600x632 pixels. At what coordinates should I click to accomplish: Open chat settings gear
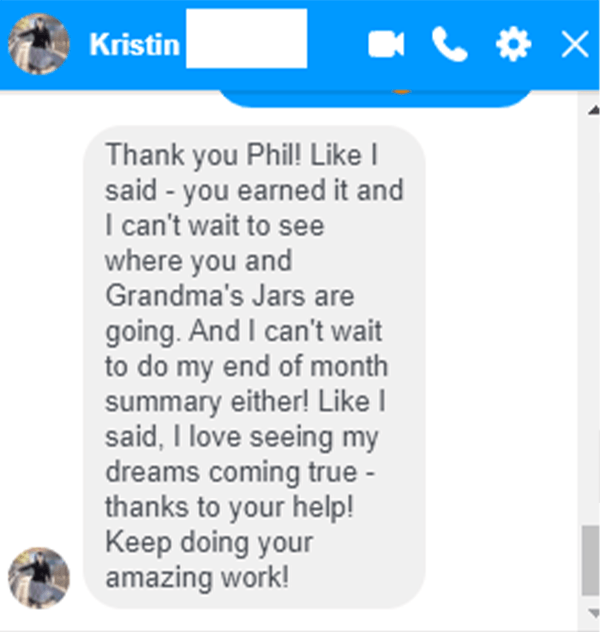[x=513, y=44]
